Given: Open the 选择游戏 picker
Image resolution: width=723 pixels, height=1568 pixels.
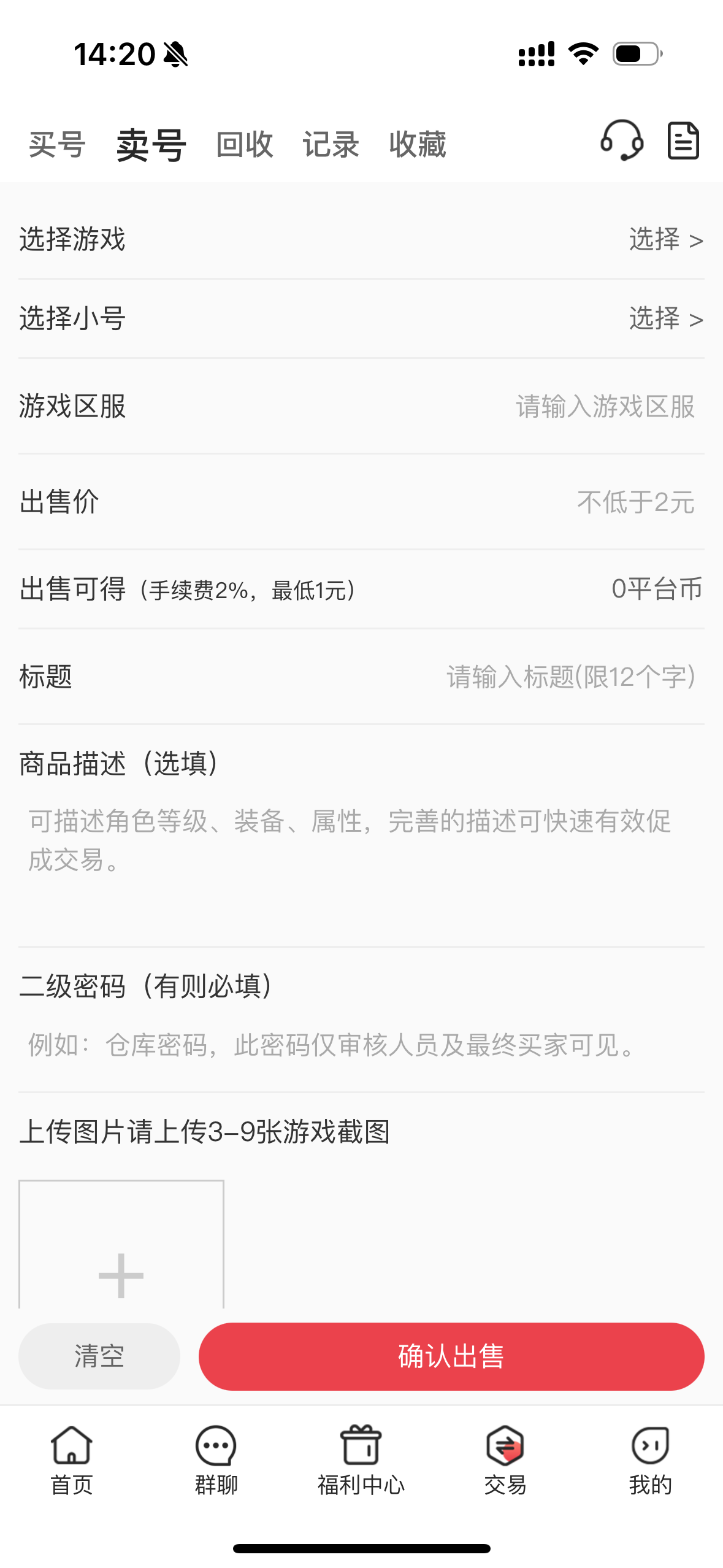Looking at the screenshot, I should pos(361,239).
